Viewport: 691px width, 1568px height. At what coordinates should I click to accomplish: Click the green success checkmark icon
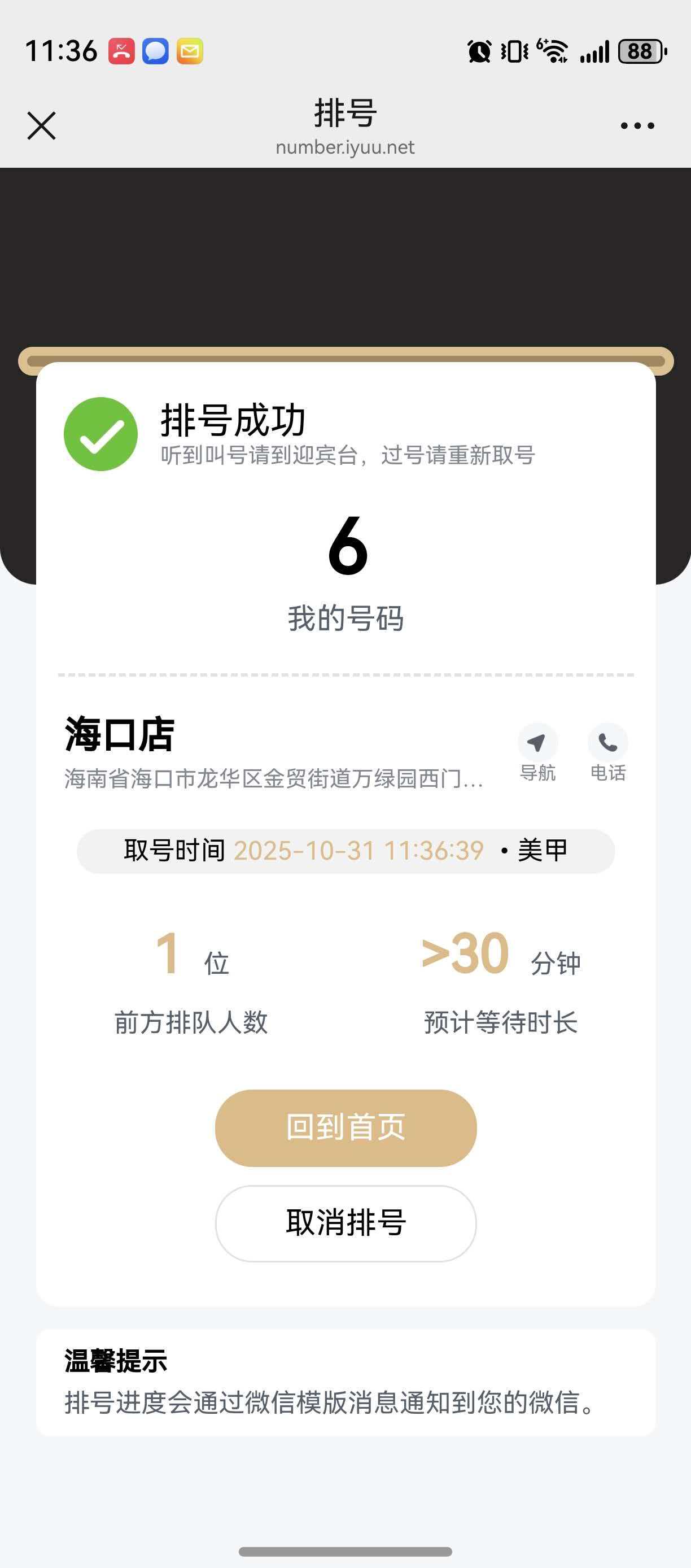[x=101, y=434]
